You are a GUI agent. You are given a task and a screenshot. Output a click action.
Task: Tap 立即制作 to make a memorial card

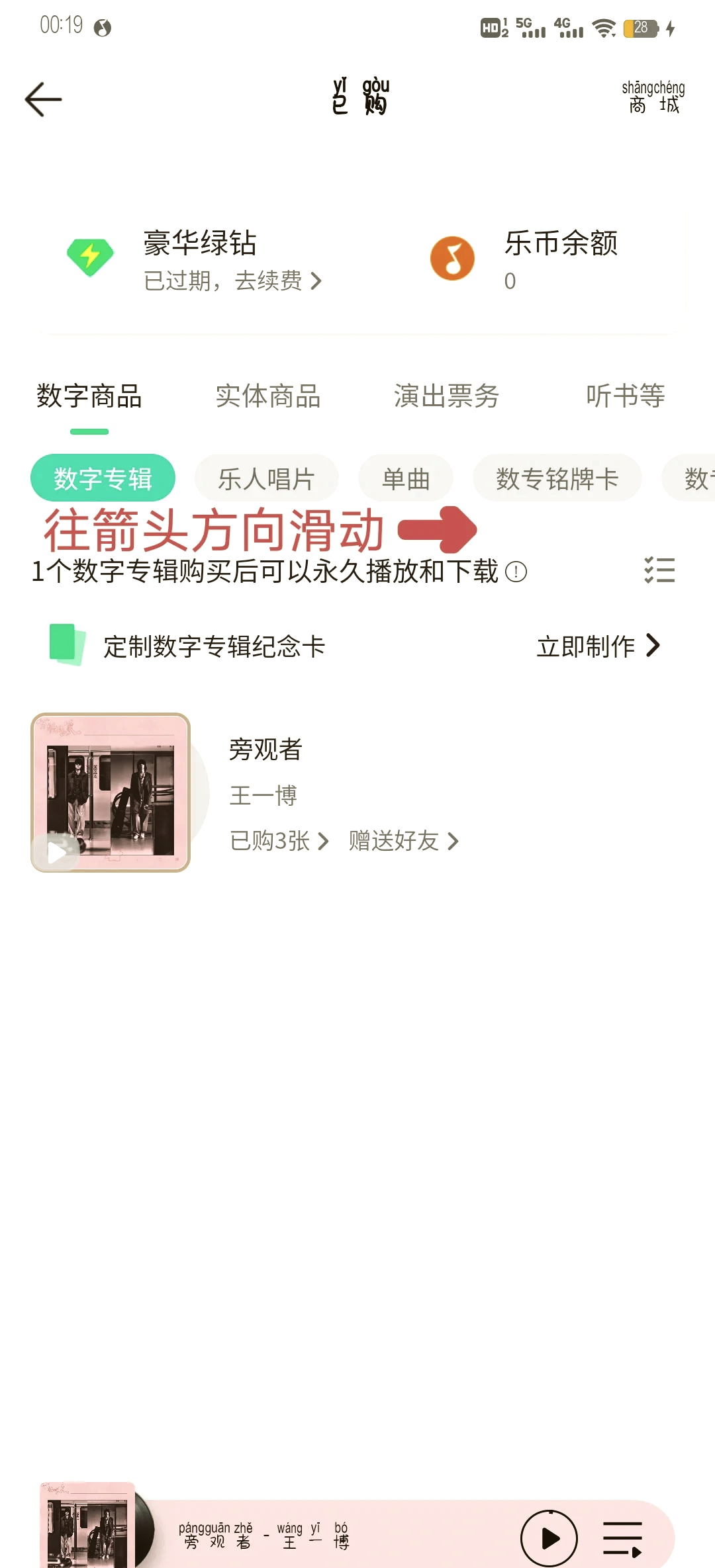pyautogui.click(x=598, y=646)
